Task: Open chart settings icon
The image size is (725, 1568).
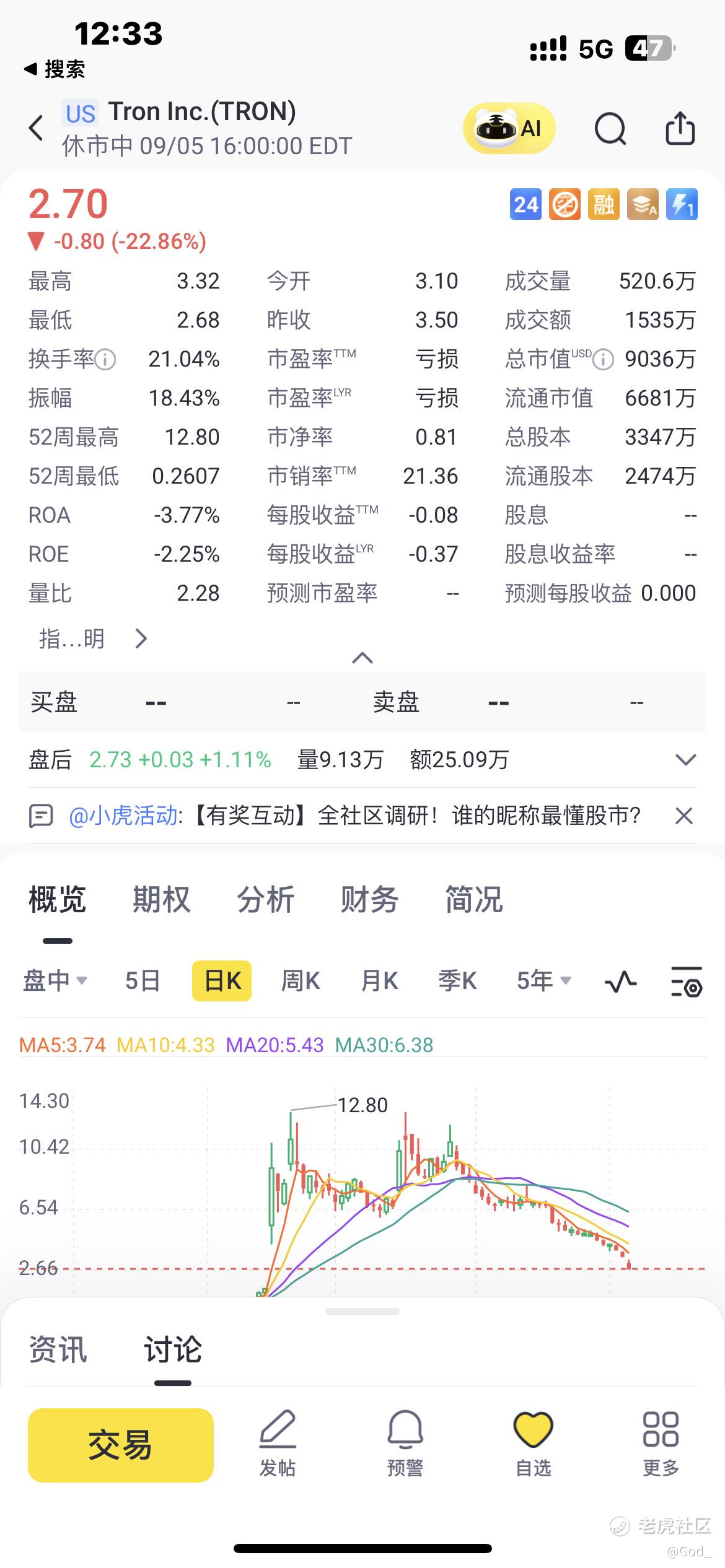Action: tap(687, 982)
